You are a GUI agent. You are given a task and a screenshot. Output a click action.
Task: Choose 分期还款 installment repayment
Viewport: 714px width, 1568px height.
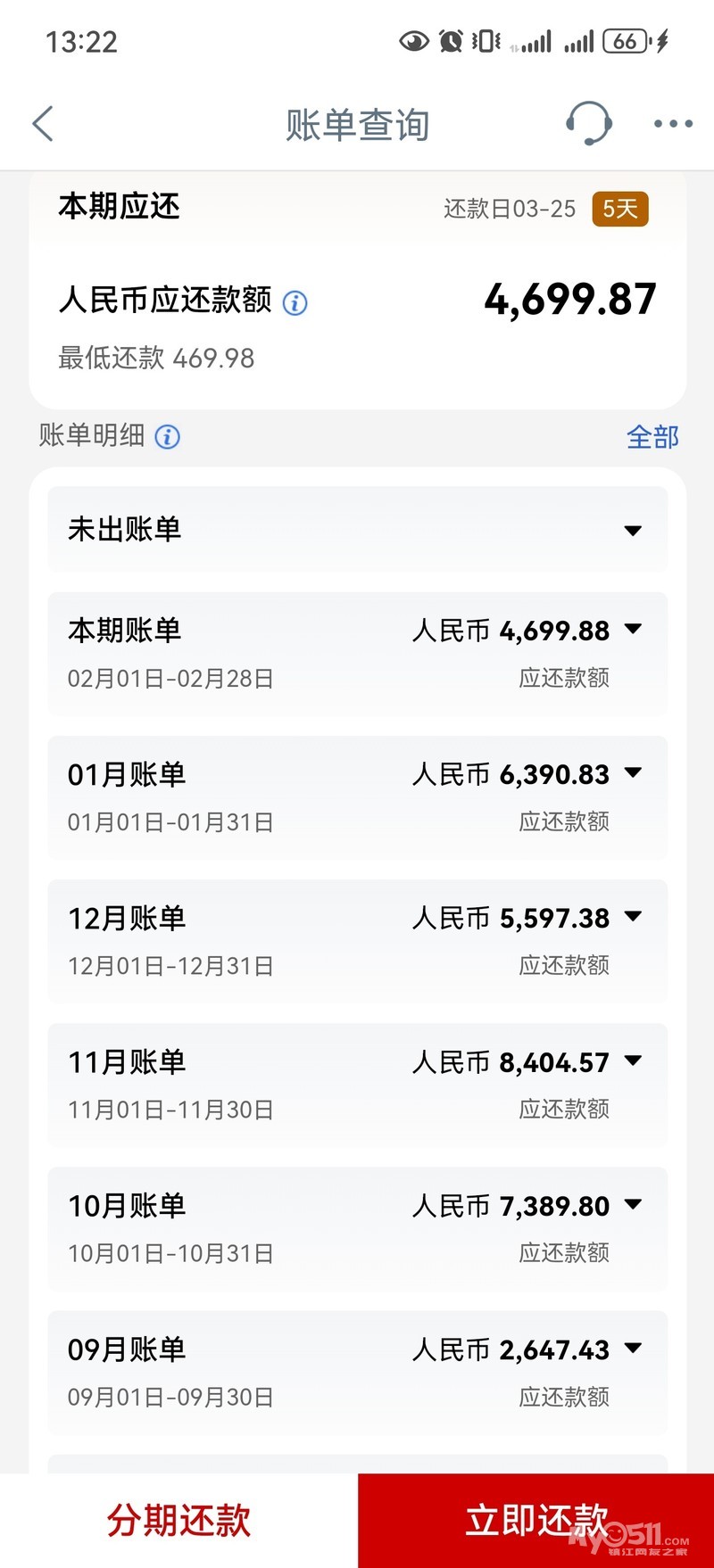tap(178, 1521)
